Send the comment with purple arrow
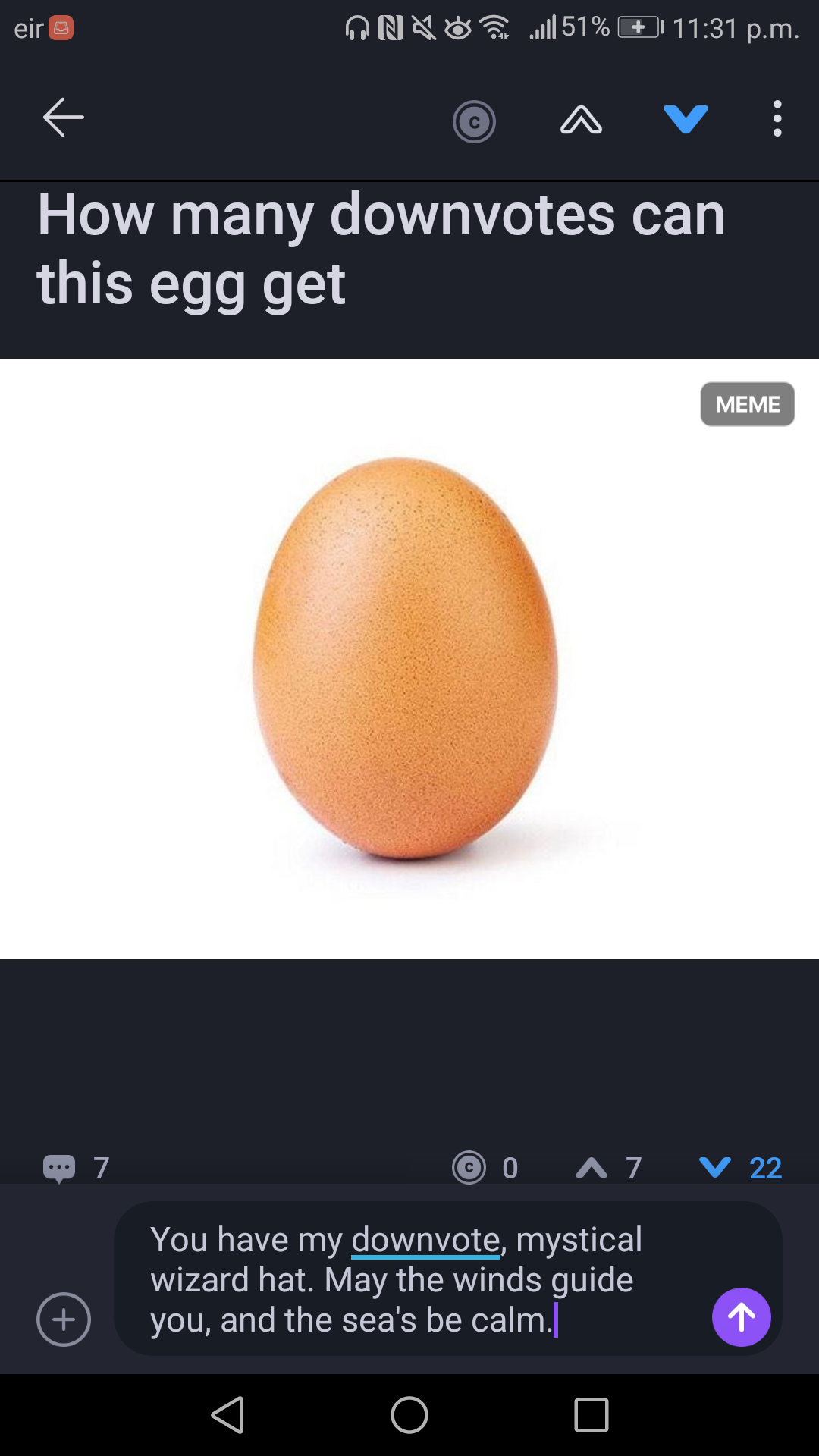 click(x=741, y=1317)
